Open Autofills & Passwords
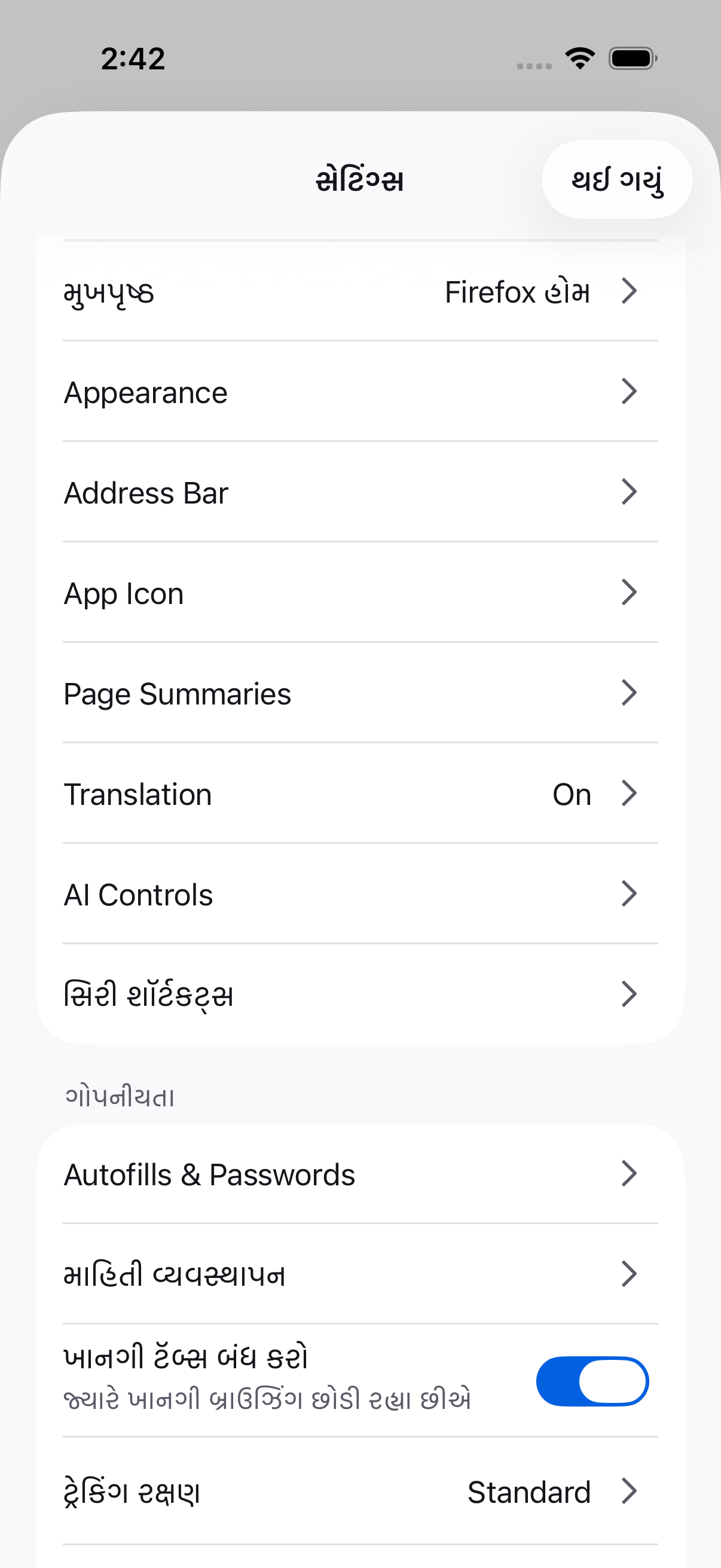 coord(360,1173)
